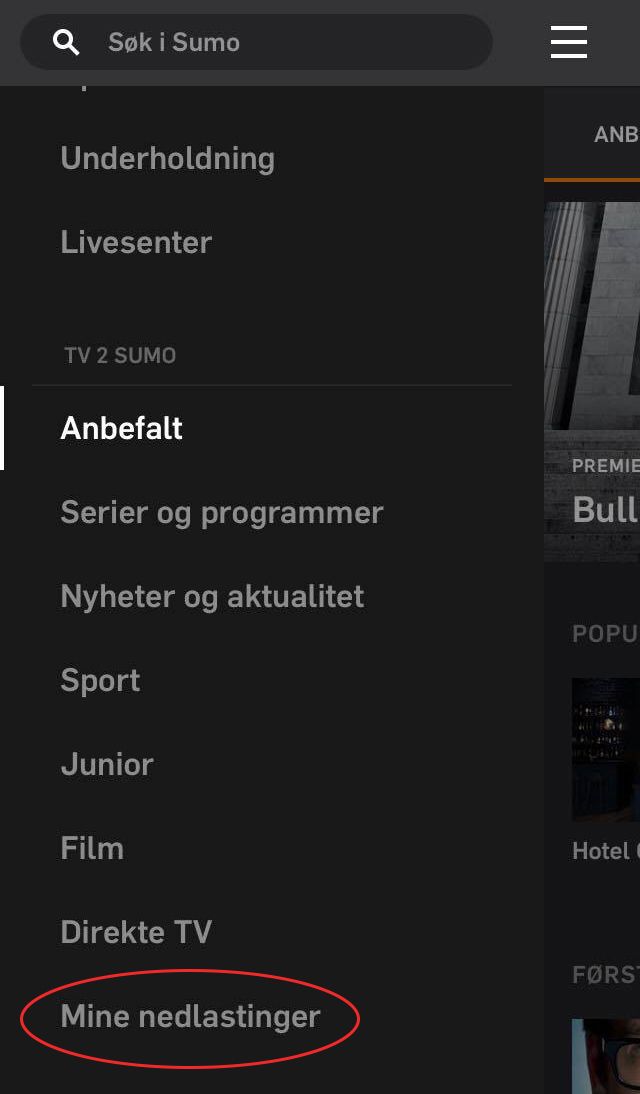Open the Bull premiere banner

pyautogui.click(x=592, y=382)
